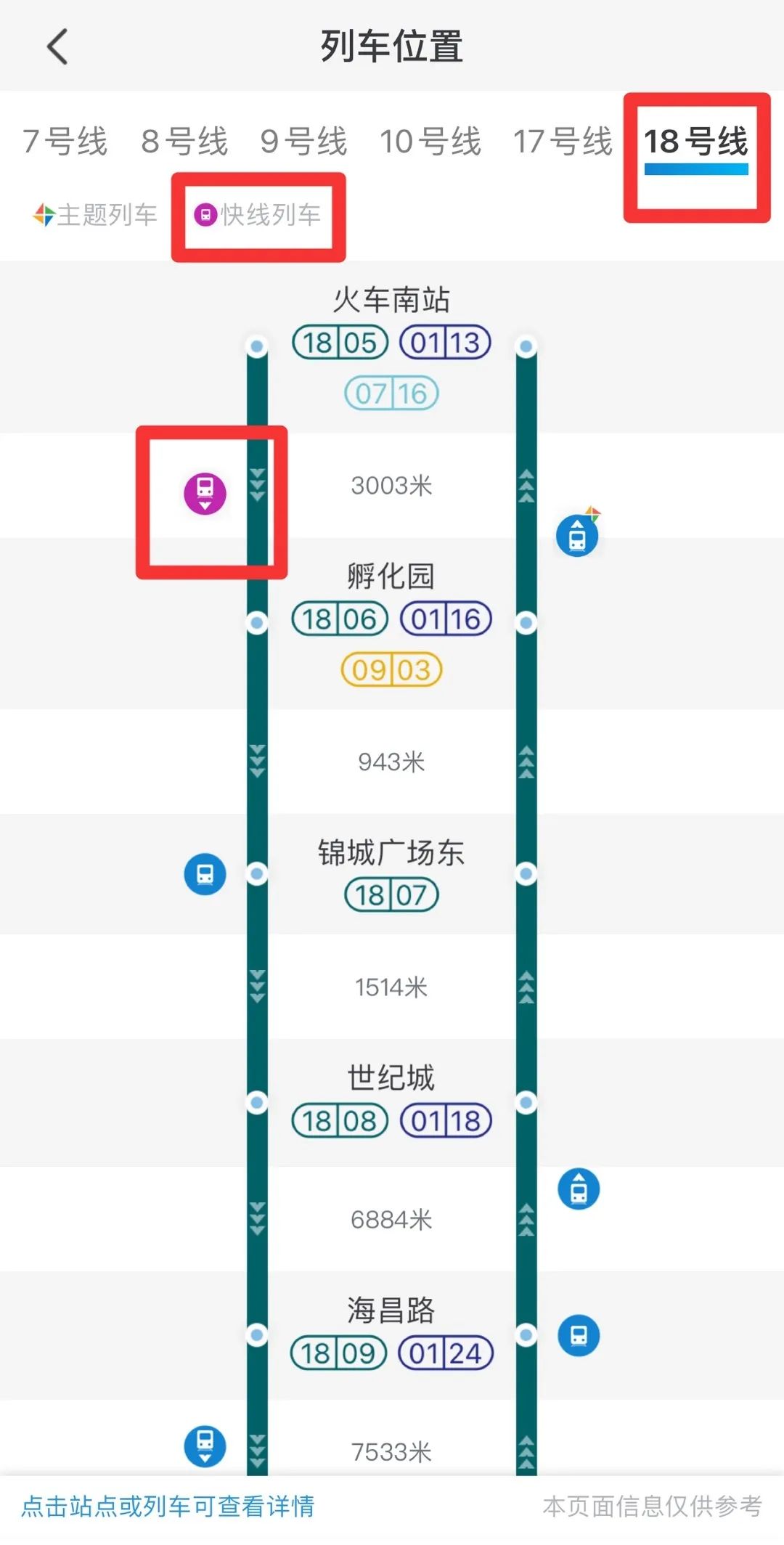The width and height of the screenshot is (784, 1545).
Task: Toggle the 主题列车 filter
Action: pyautogui.click(x=94, y=216)
